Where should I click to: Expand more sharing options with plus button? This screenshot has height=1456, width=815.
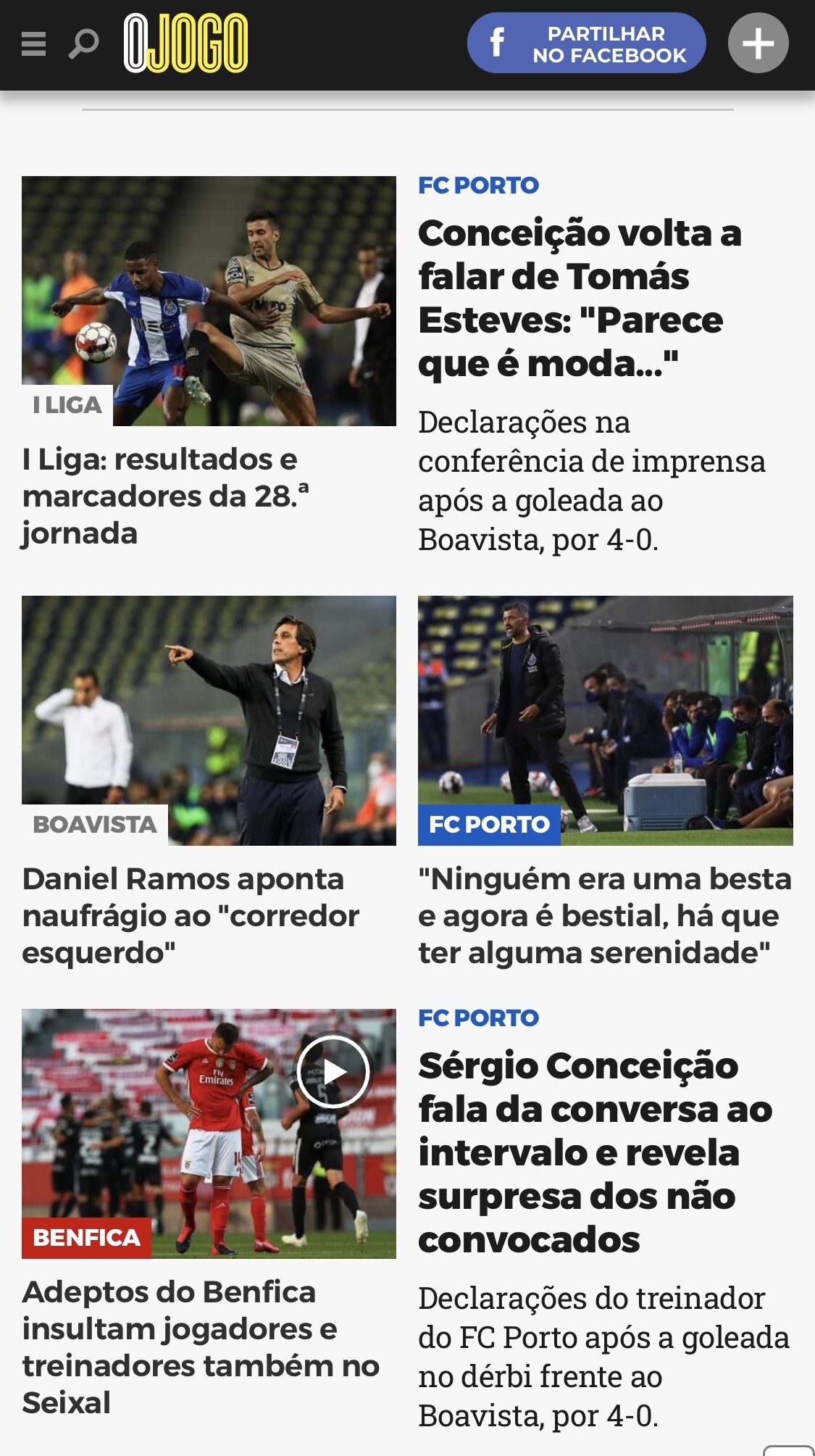click(x=758, y=43)
